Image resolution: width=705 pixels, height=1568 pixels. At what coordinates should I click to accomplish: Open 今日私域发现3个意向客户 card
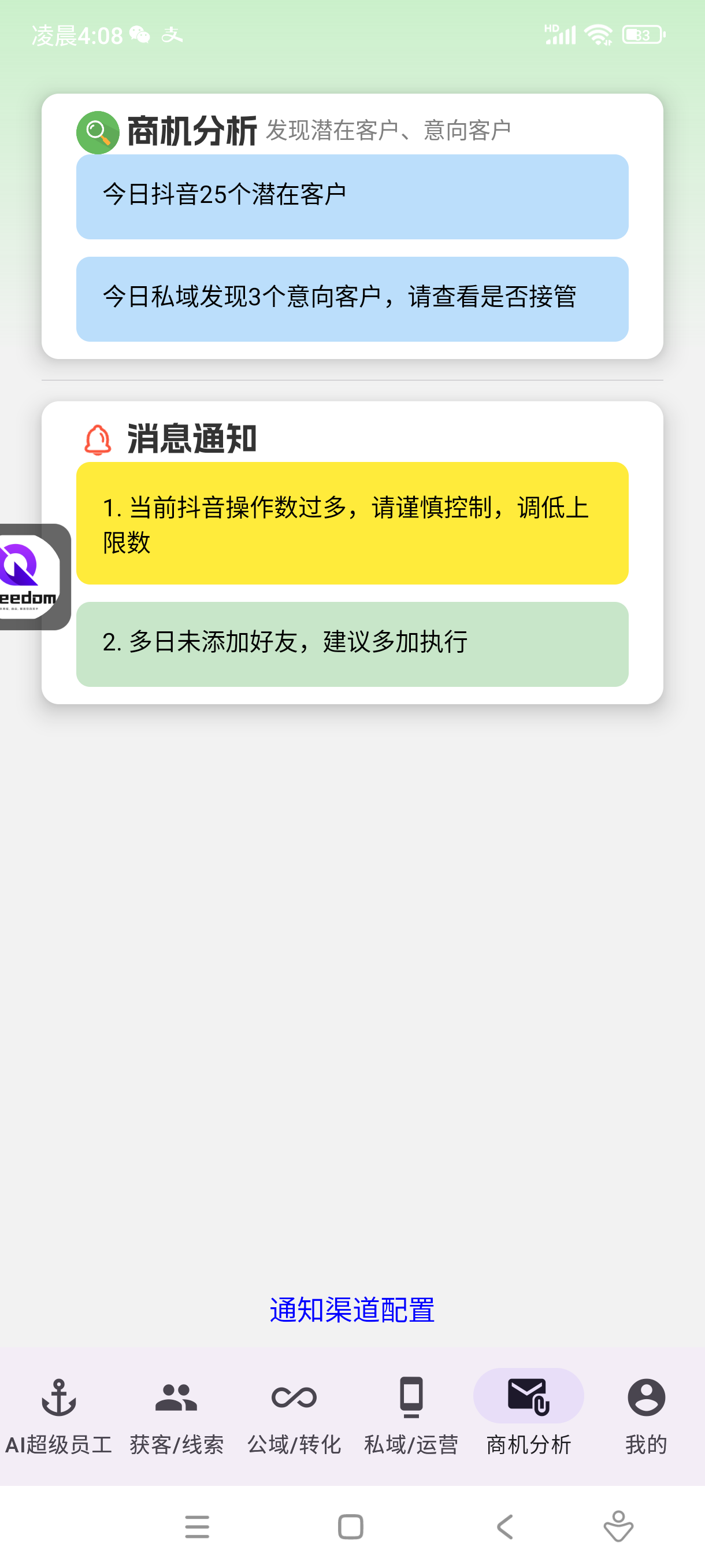tap(352, 298)
